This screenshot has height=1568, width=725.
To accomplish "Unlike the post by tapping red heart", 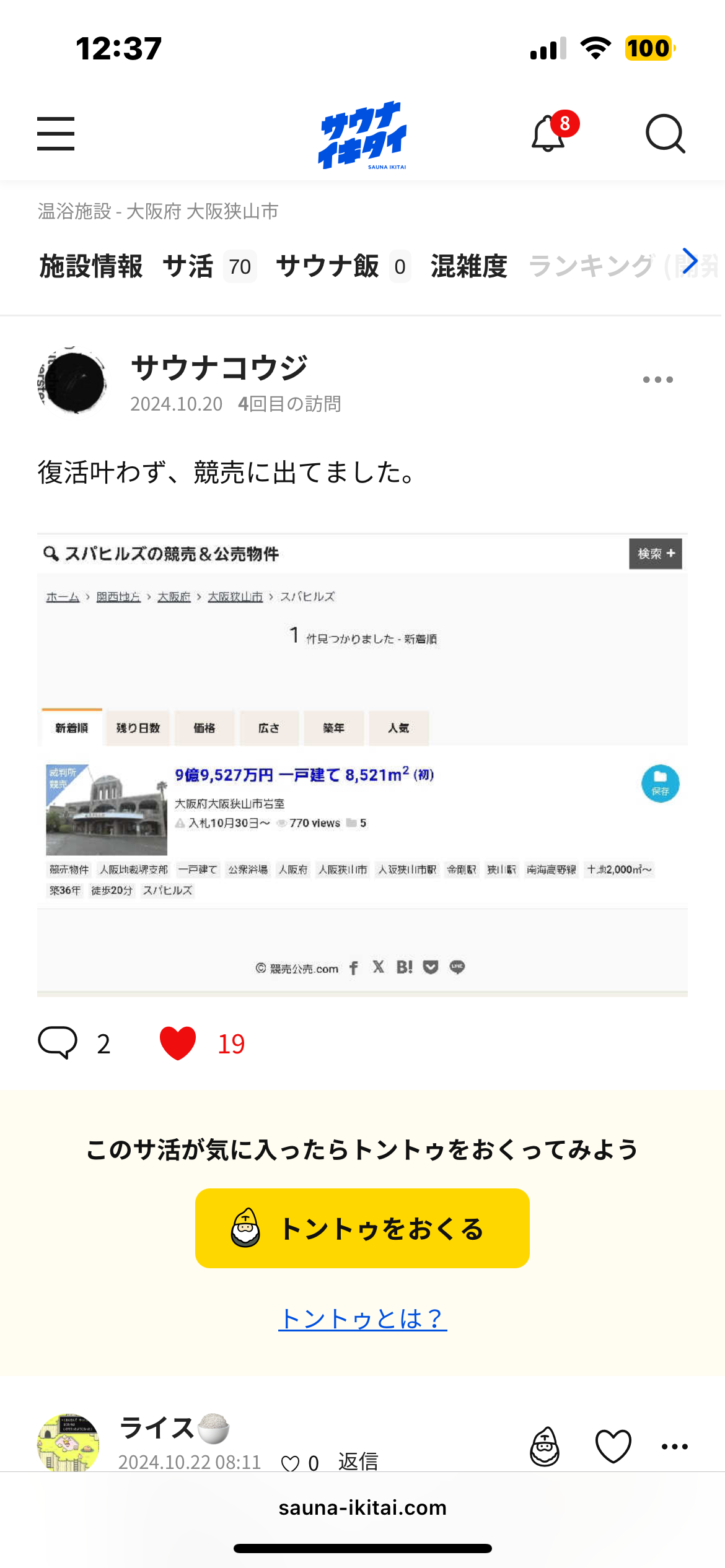I will (x=177, y=1042).
